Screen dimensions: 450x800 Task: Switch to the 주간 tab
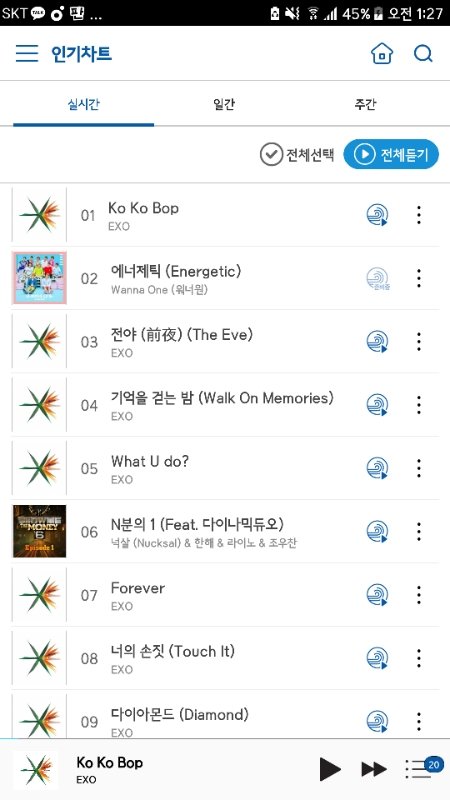click(365, 105)
